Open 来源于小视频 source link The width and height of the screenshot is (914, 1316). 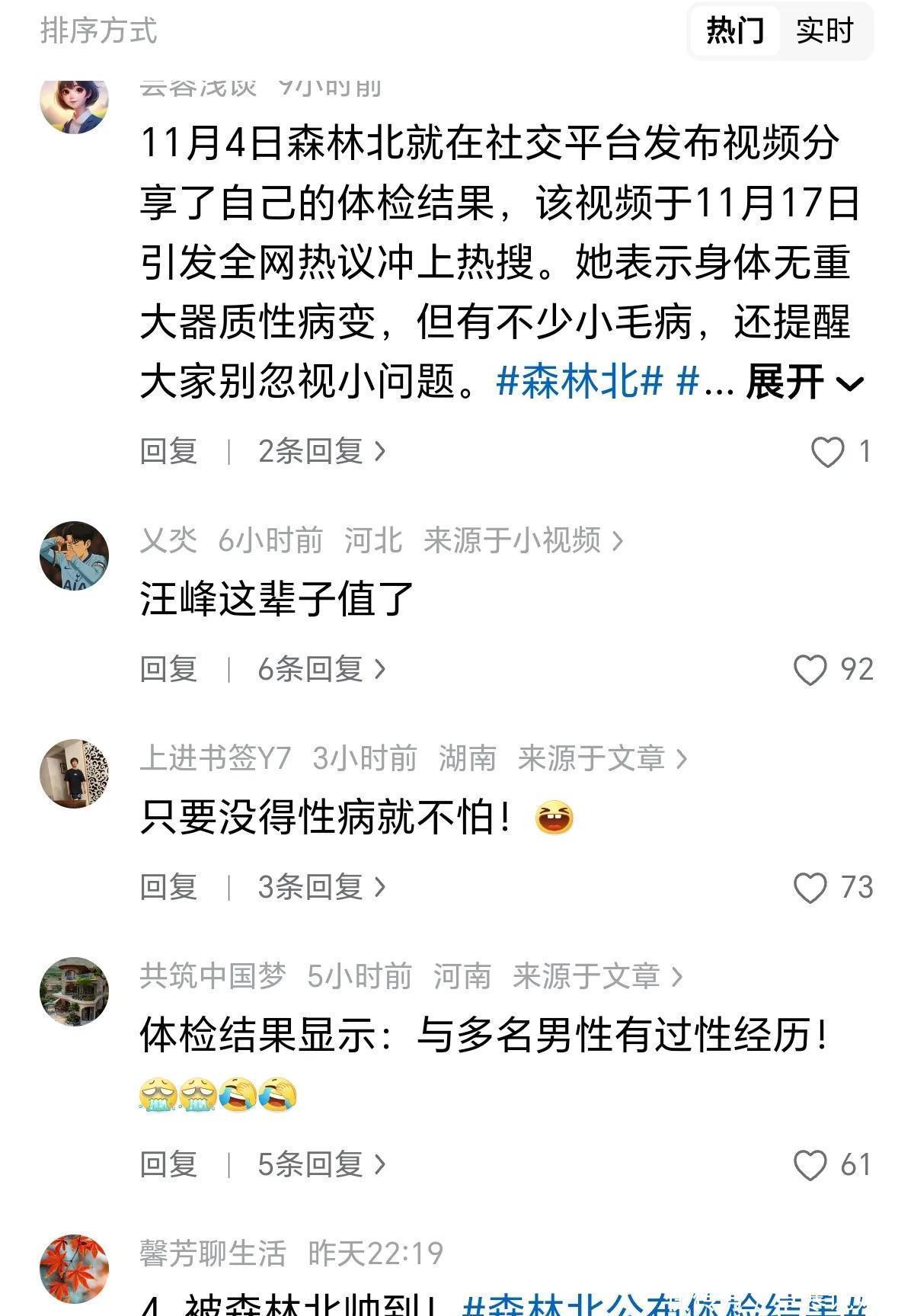coord(523,541)
